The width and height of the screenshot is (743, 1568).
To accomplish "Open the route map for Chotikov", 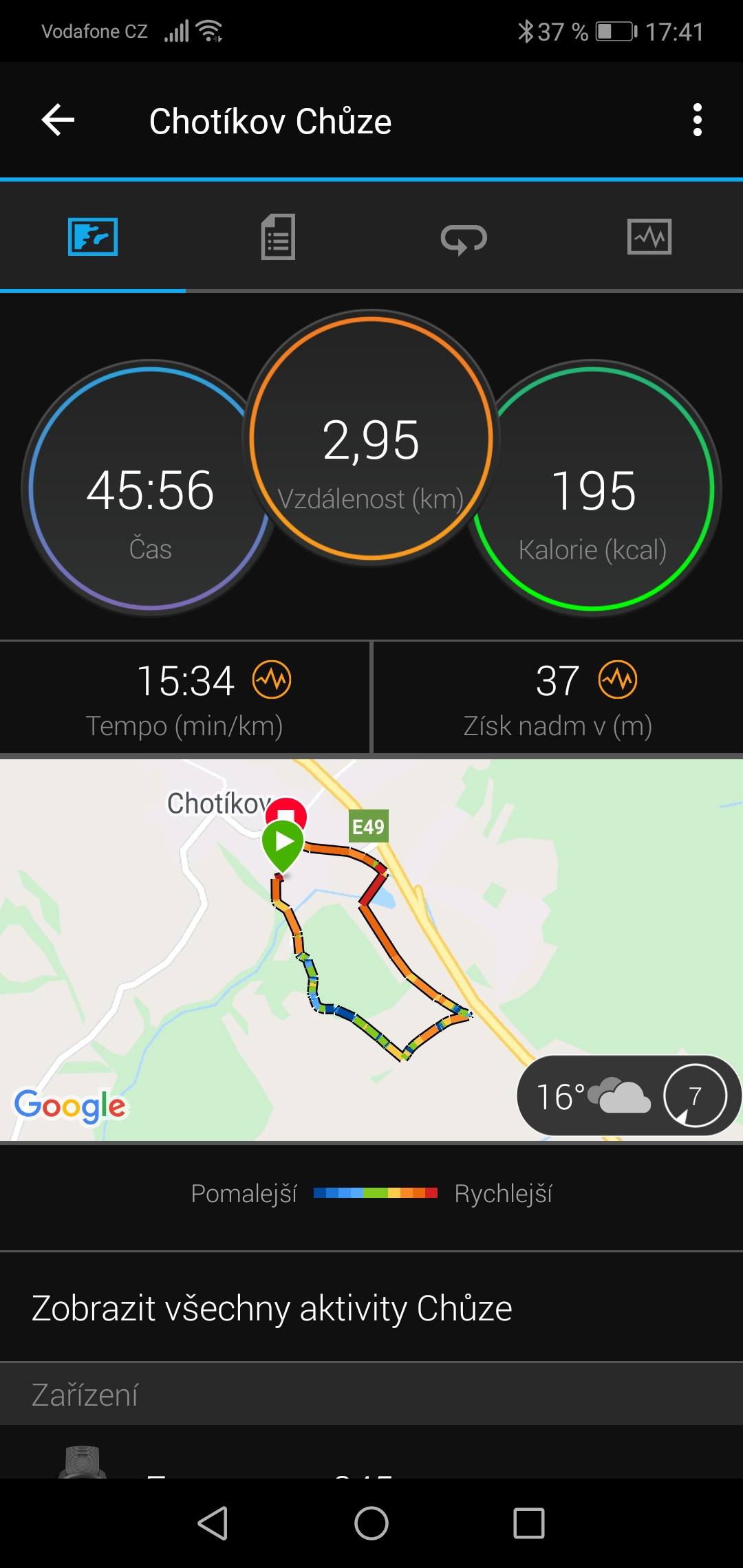I will [371, 950].
